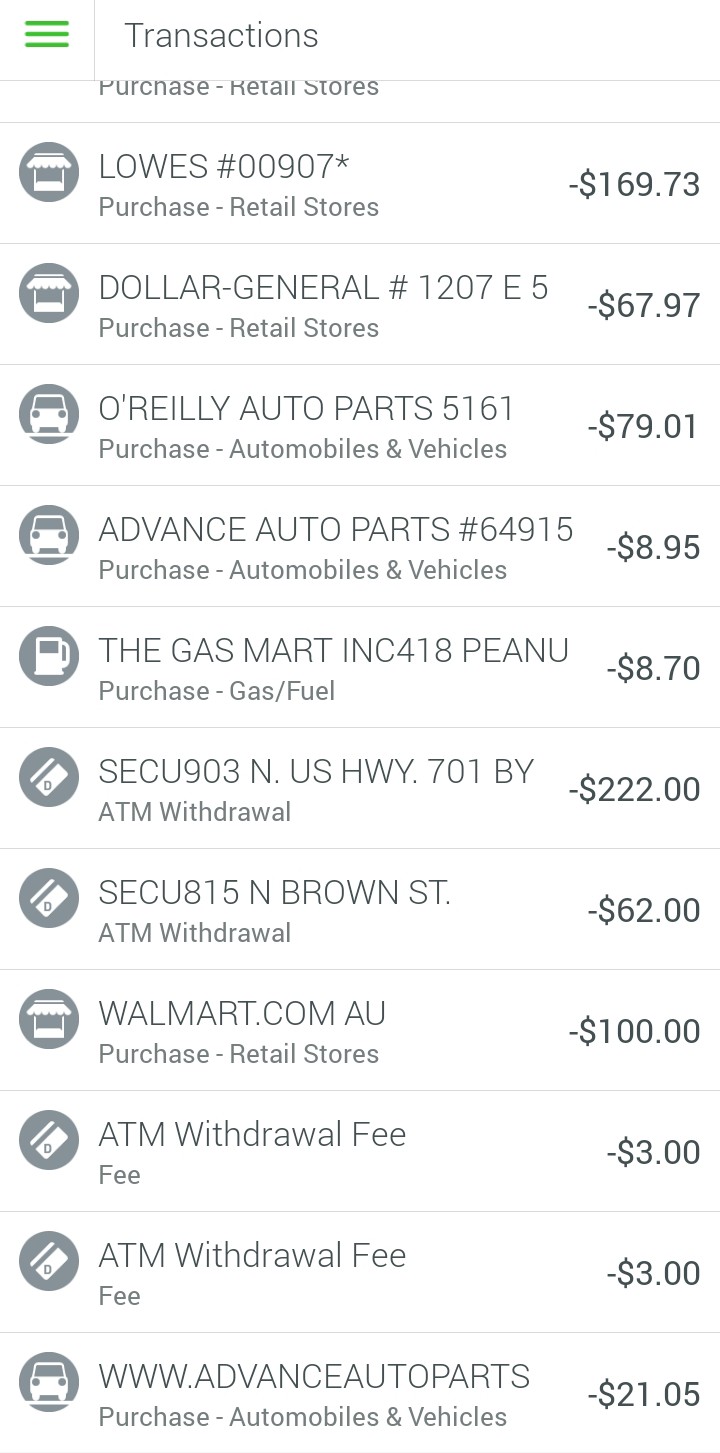Click the -$8.70 amount for THE GAS MART
The image size is (720, 1453).
pyautogui.click(x=655, y=667)
